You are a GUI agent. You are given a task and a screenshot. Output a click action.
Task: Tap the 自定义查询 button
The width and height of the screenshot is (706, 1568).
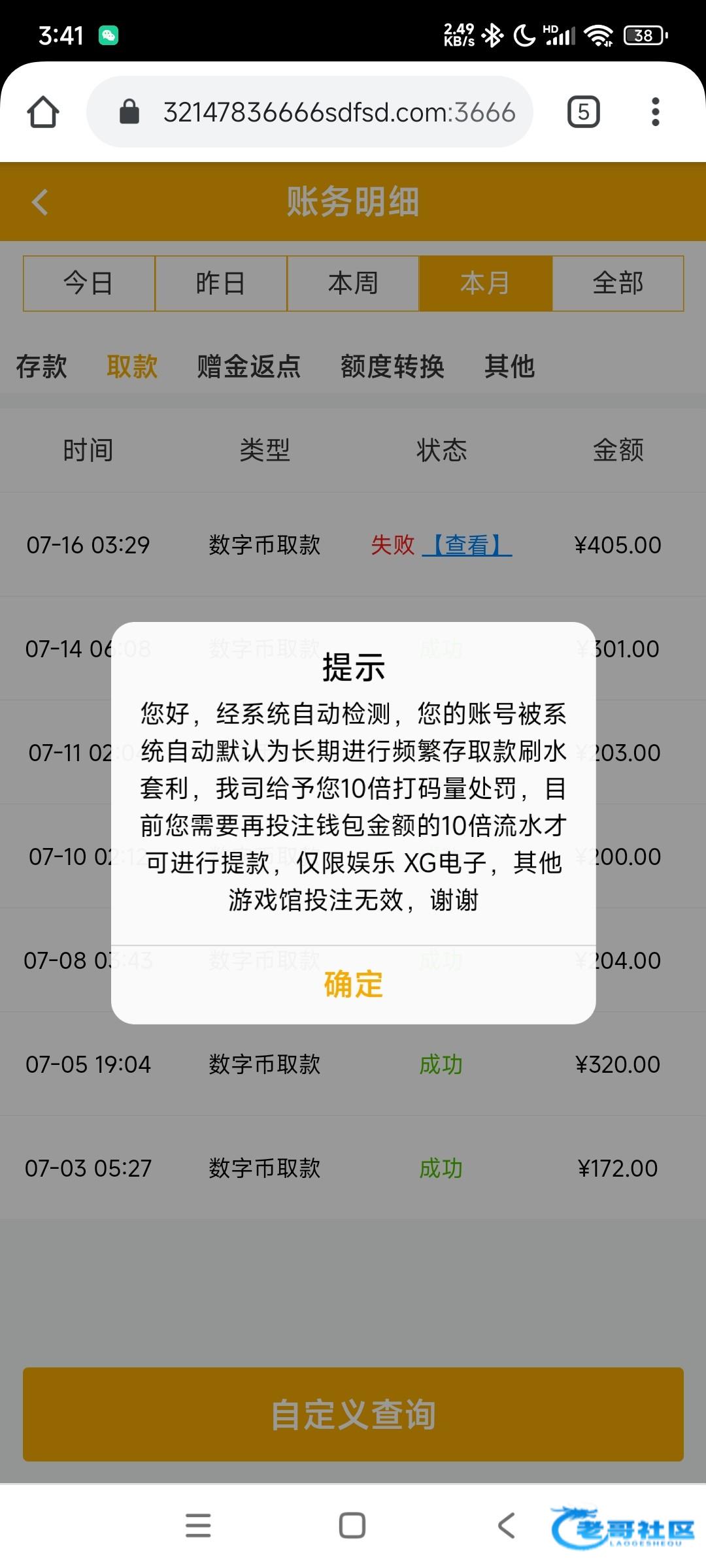click(x=353, y=1414)
